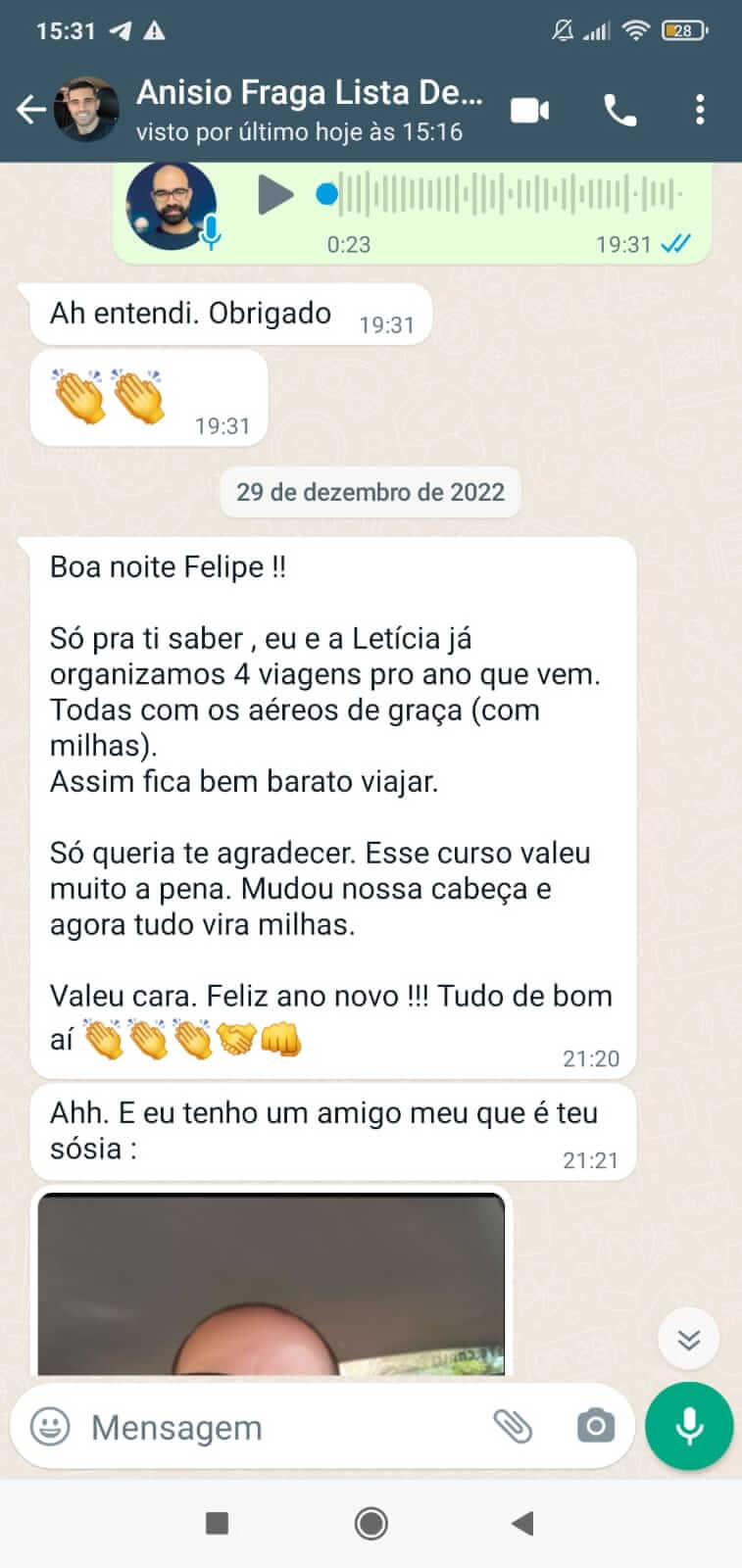Play the 0:23 voice message

coord(278,194)
